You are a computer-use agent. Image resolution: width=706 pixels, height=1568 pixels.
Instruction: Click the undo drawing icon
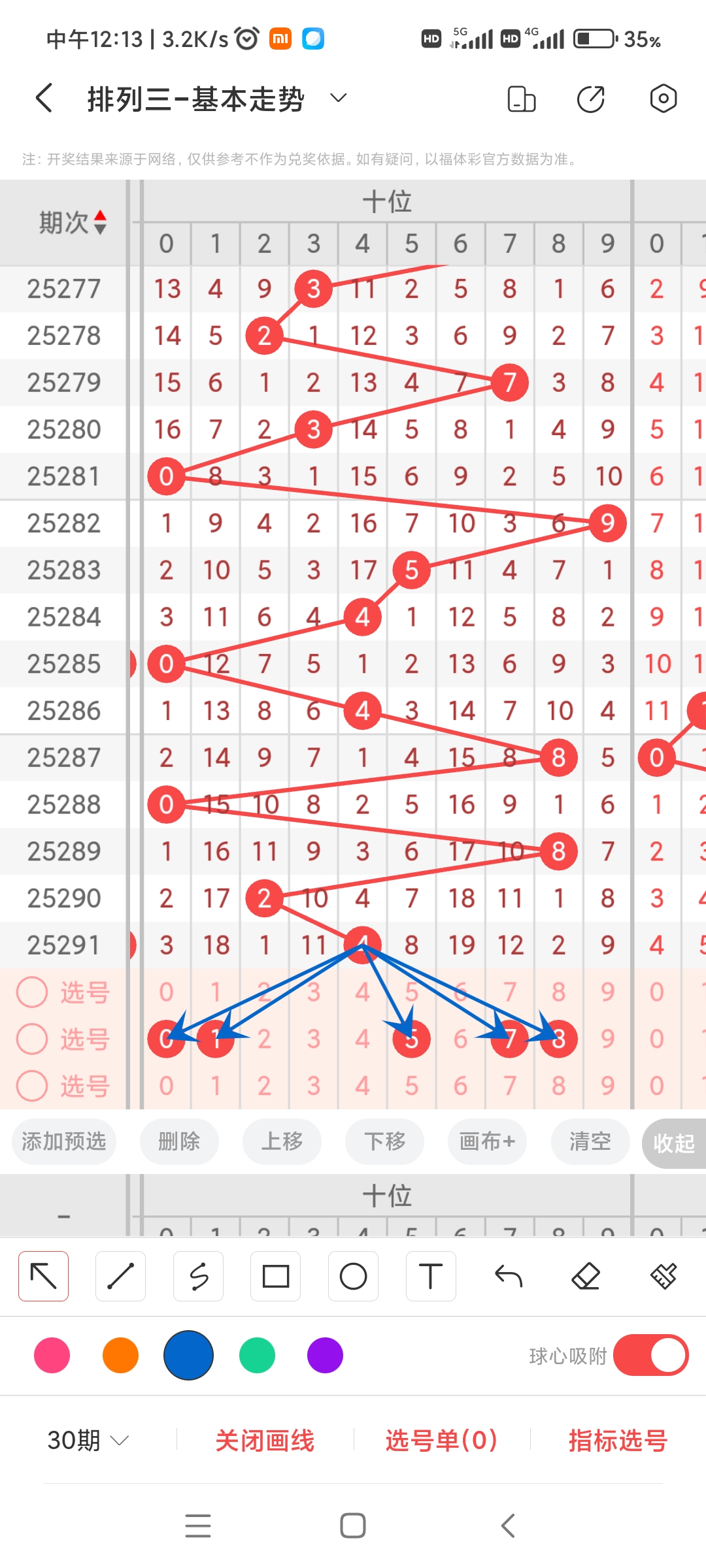click(509, 1275)
